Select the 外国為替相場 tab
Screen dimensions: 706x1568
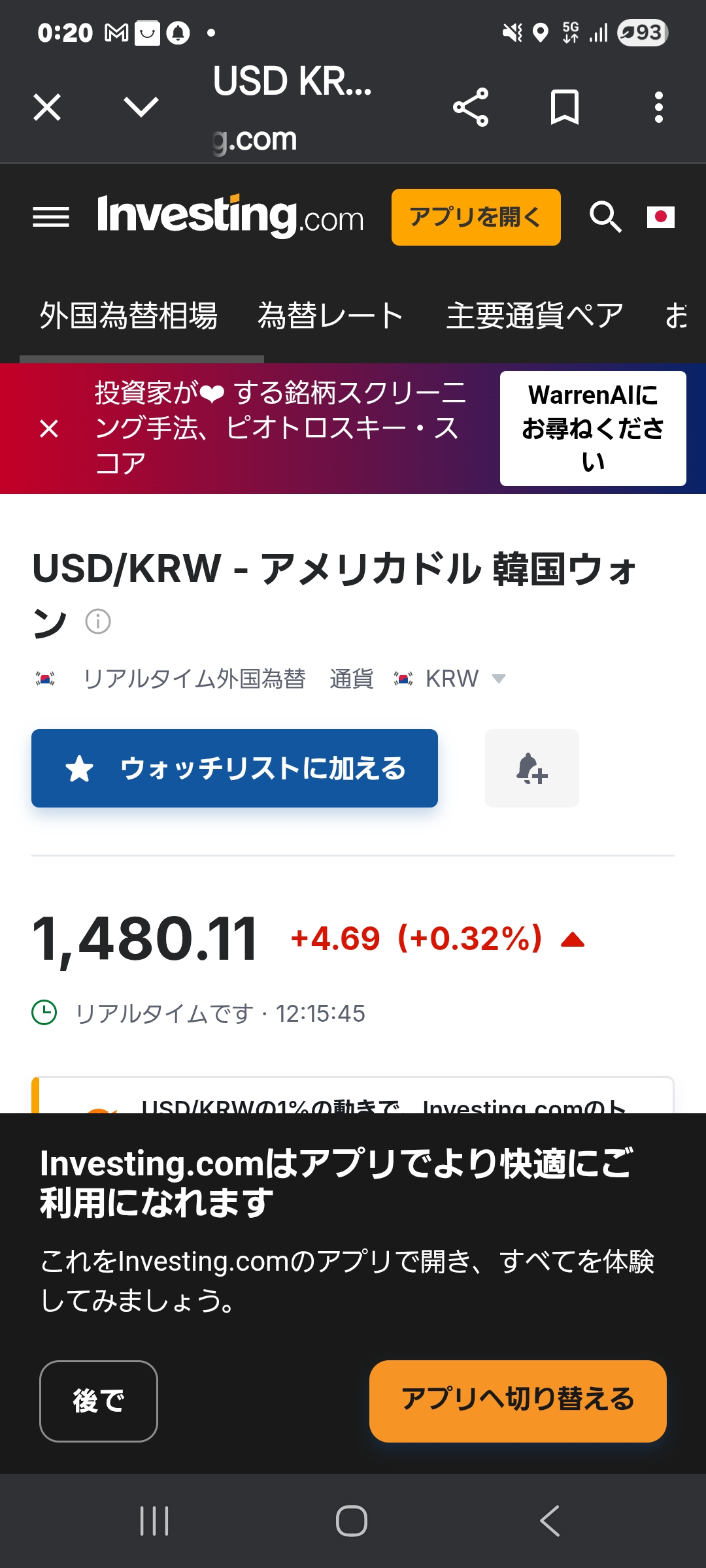tap(129, 316)
